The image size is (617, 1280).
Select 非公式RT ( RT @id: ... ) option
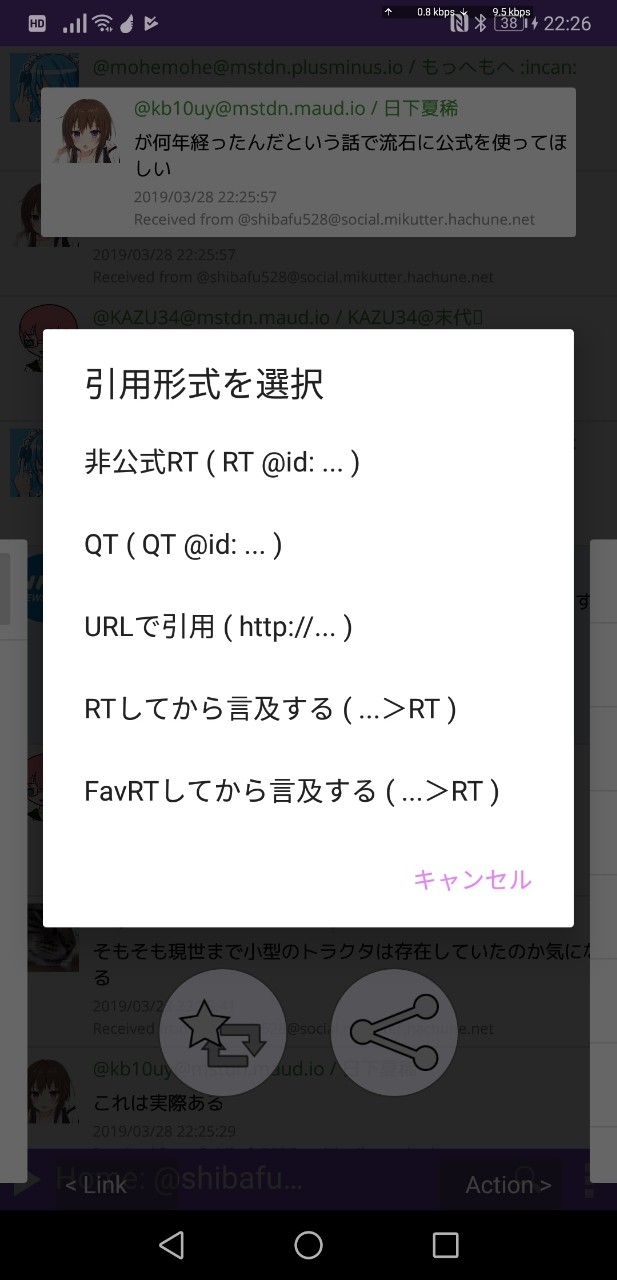(x=222, y=463)
